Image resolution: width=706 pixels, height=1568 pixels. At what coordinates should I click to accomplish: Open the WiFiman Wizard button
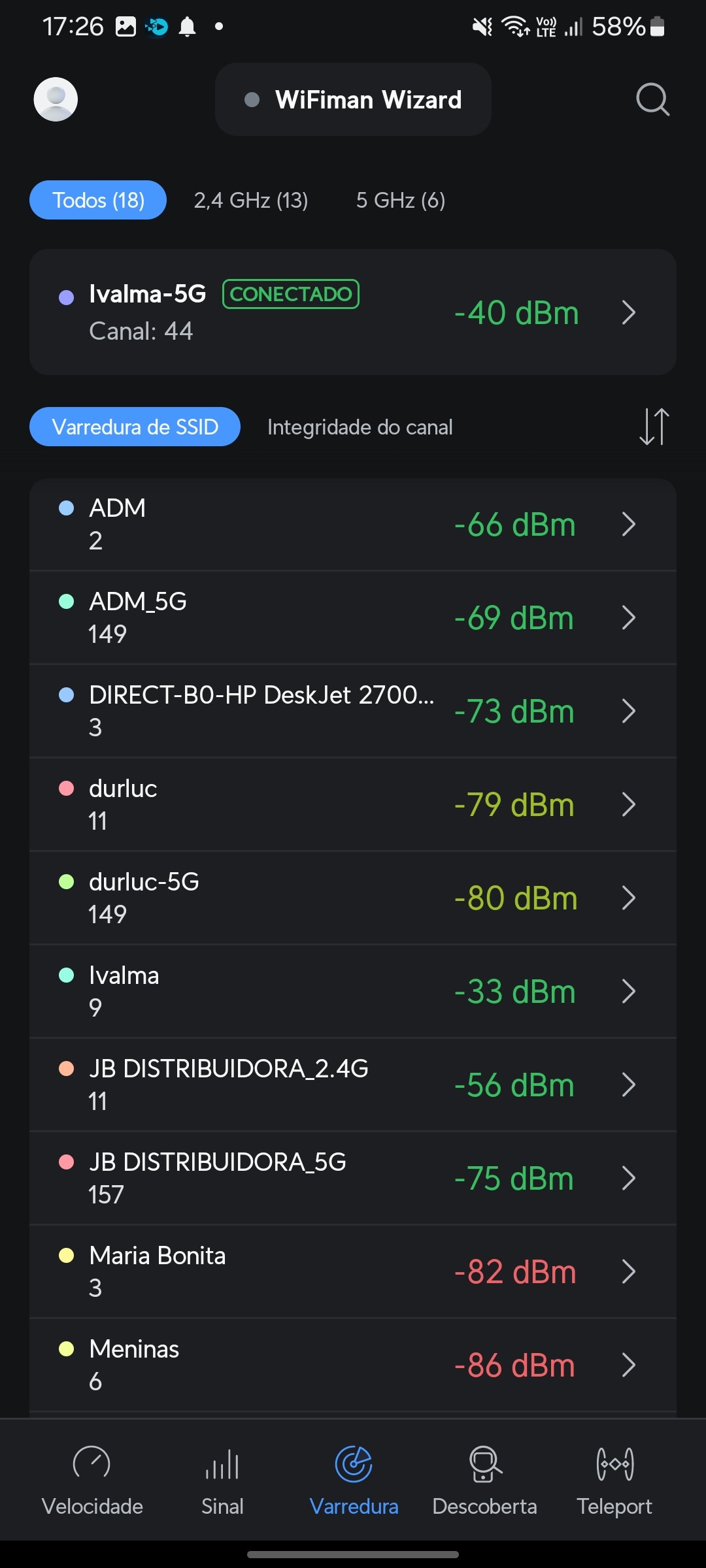(x=353, y=99)
